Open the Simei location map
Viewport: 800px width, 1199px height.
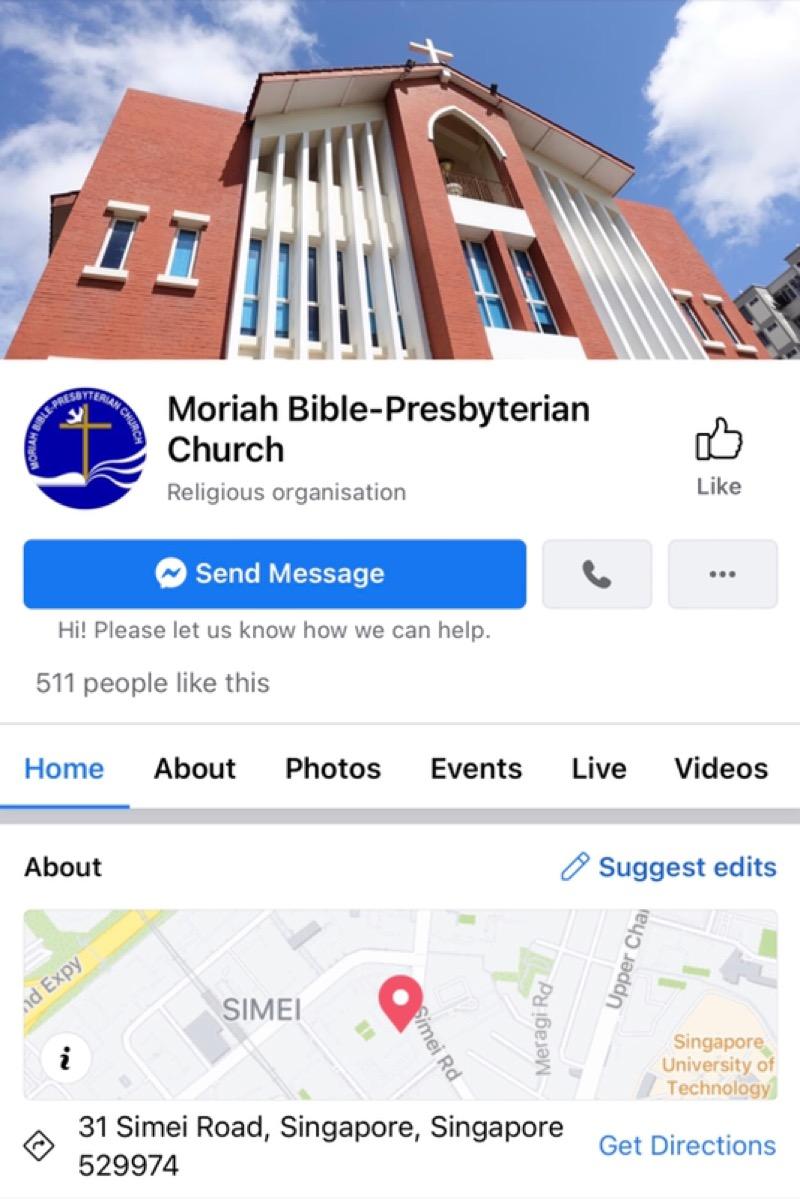pos(400,1003)
